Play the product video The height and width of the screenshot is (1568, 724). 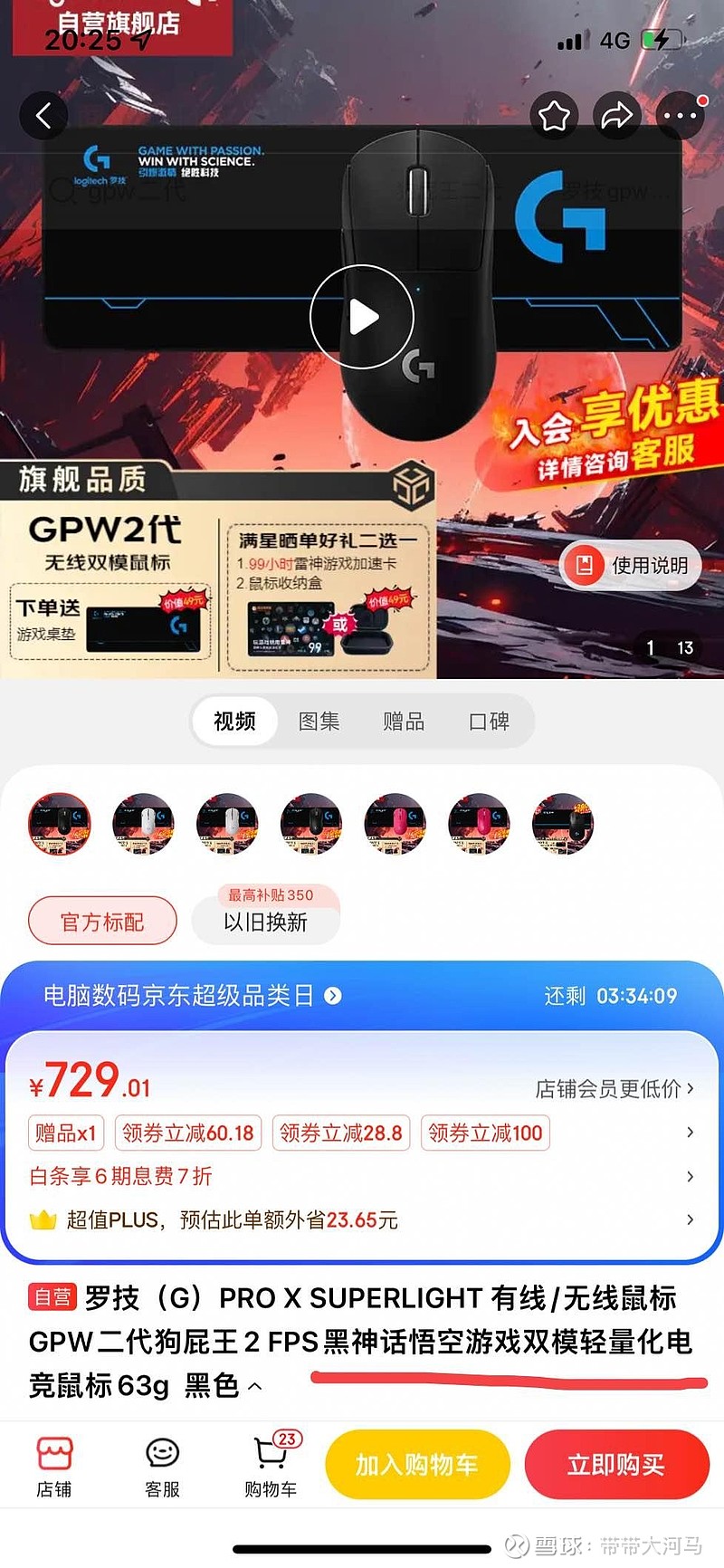pyautogui.click(x=362, y=317)
